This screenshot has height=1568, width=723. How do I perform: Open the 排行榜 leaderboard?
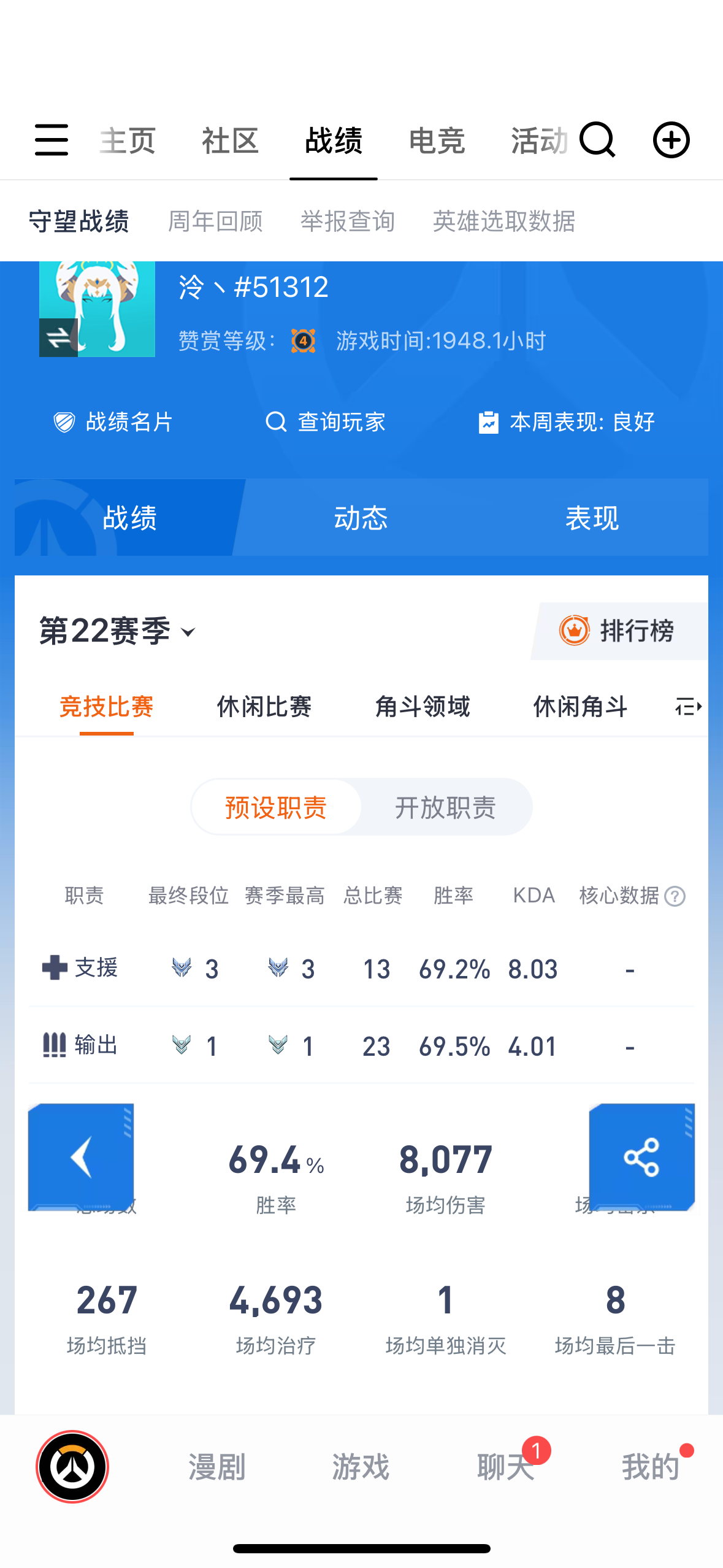pos(619,631)
